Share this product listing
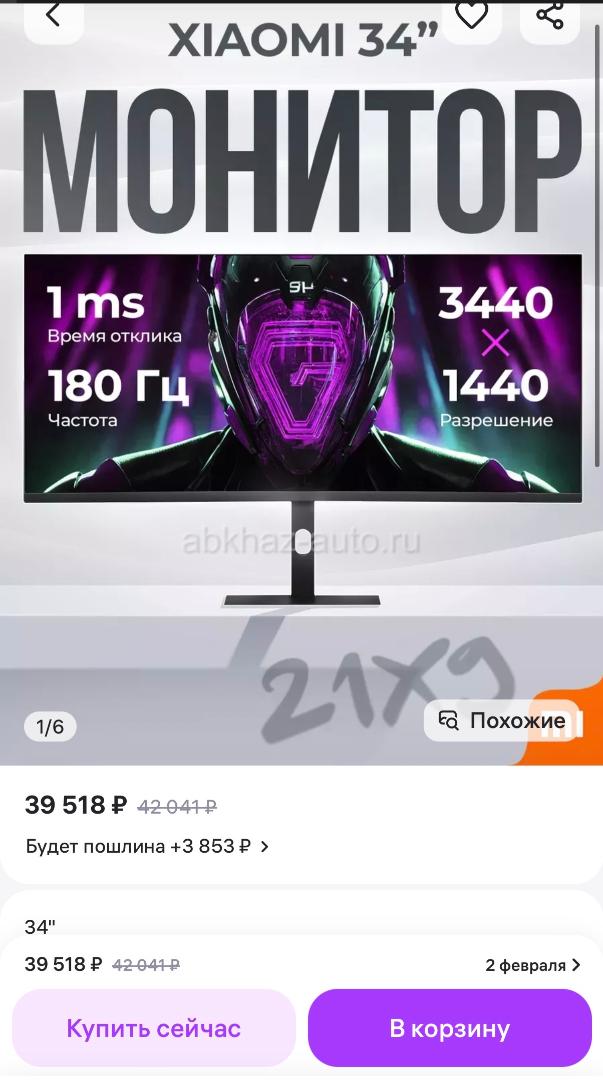The height and width of the screenshot is (1080, 603). tap(549, 16)
